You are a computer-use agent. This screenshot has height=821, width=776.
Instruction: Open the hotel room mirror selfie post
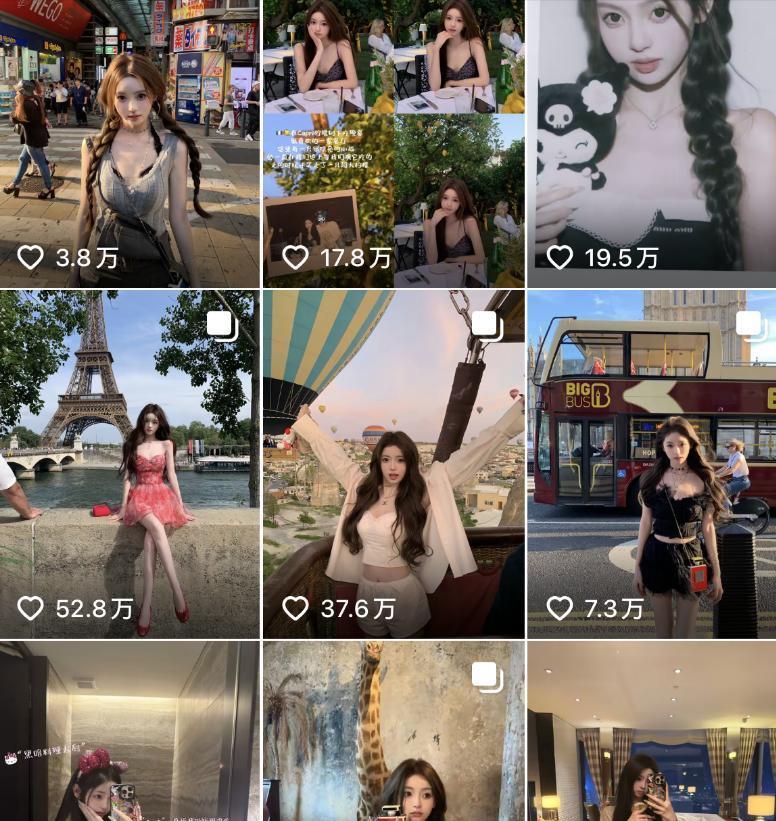[x=652, y=731]
